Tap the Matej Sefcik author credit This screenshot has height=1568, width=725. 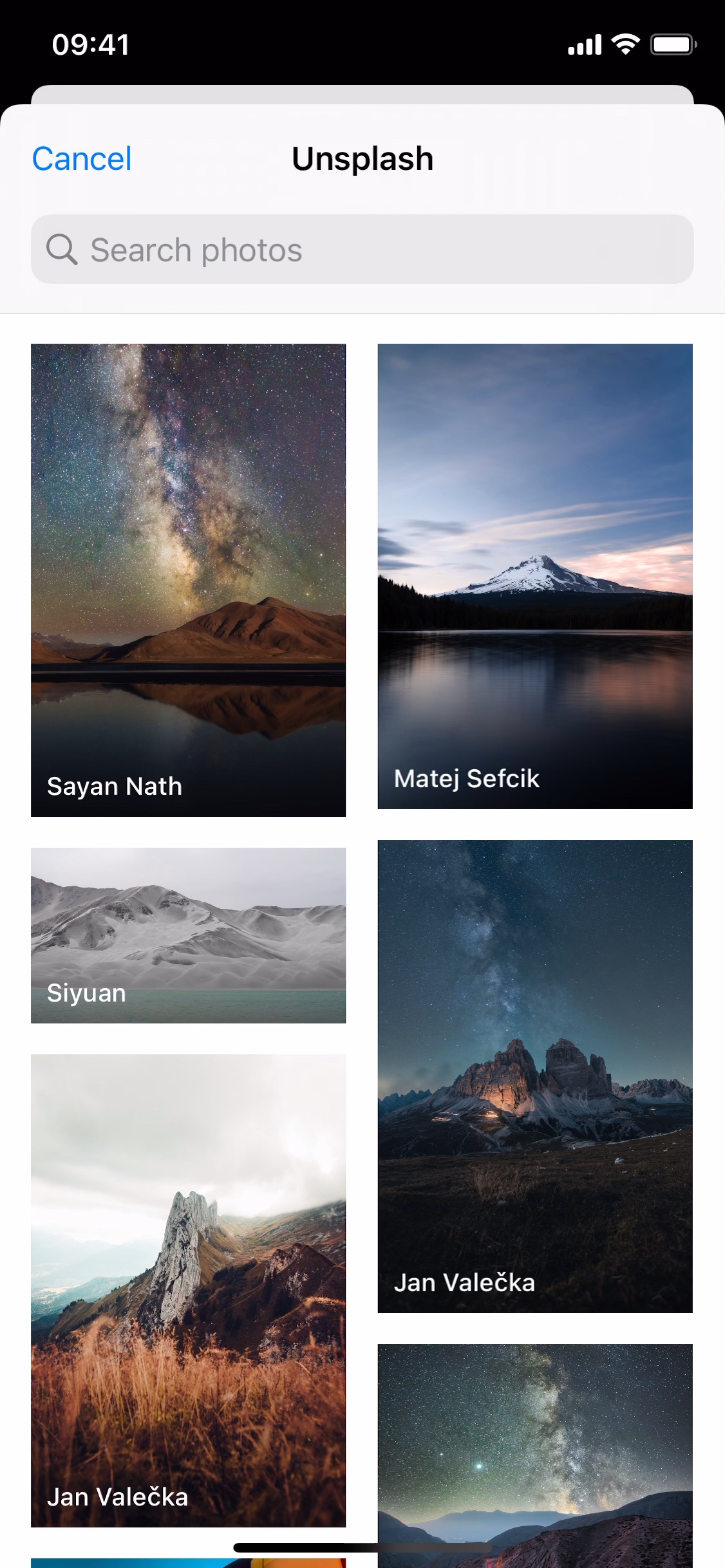[467, 778]
